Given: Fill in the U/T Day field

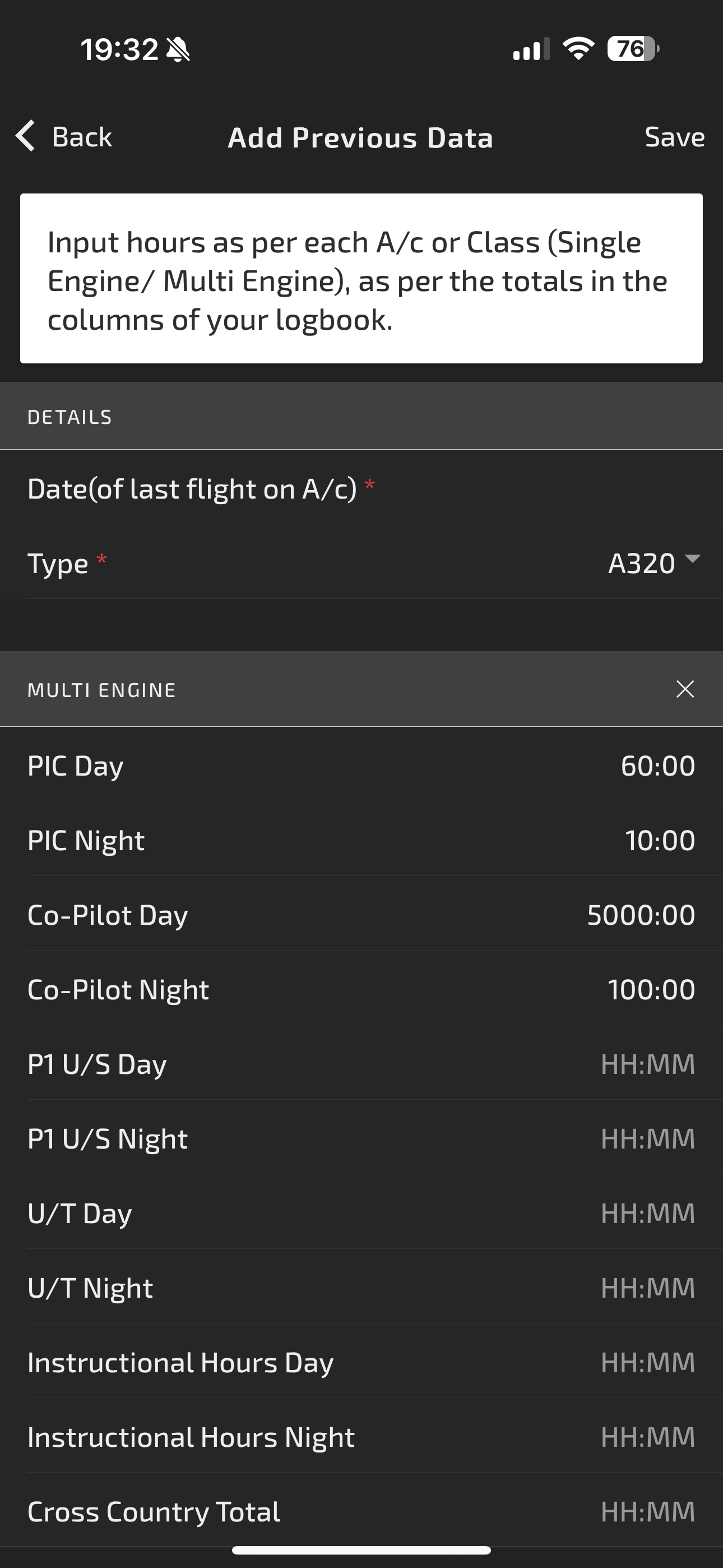Looking at the screenshot, I should pyautogui.click(x=361, y=1212).
